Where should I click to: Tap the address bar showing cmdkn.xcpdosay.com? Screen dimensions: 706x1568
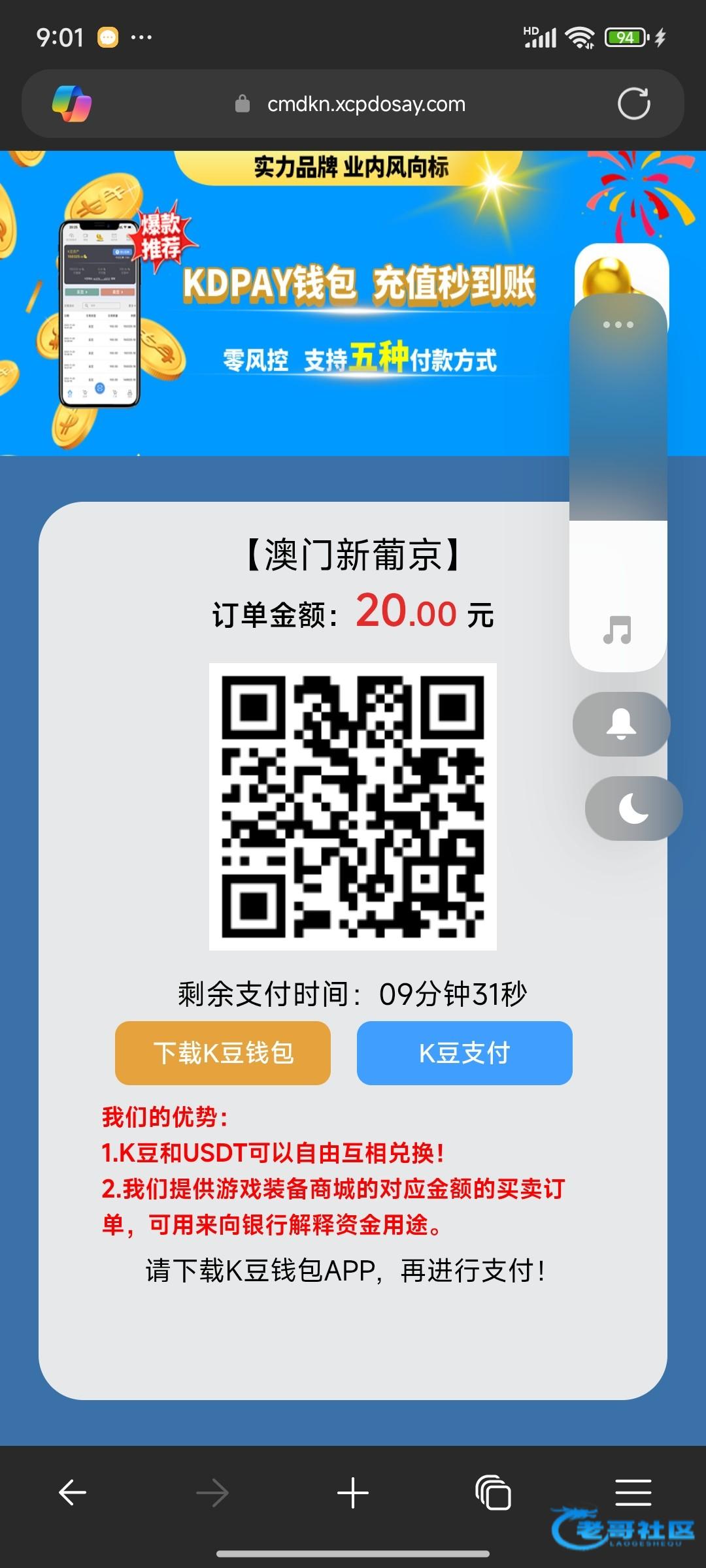(366, 104)
